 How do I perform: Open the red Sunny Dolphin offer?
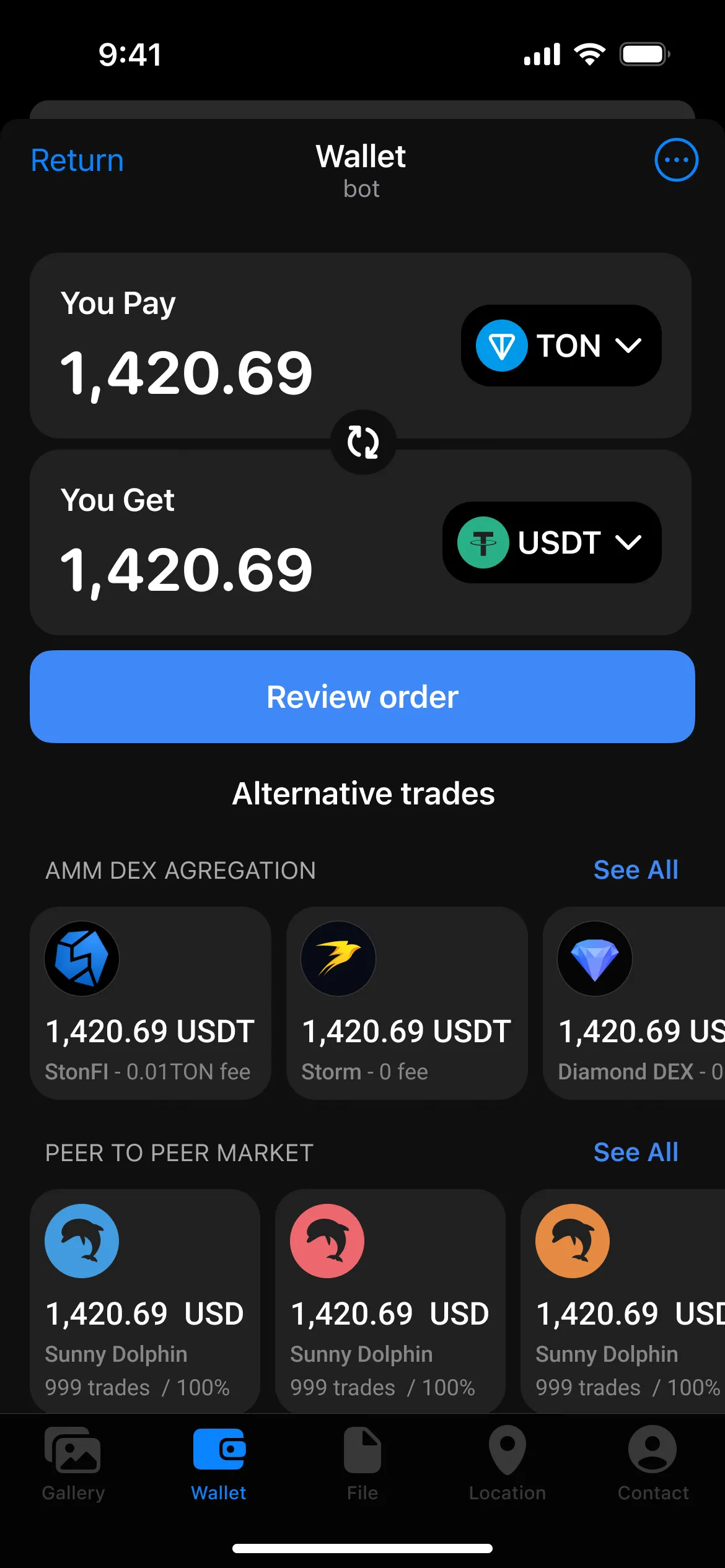coord(390,1300)
